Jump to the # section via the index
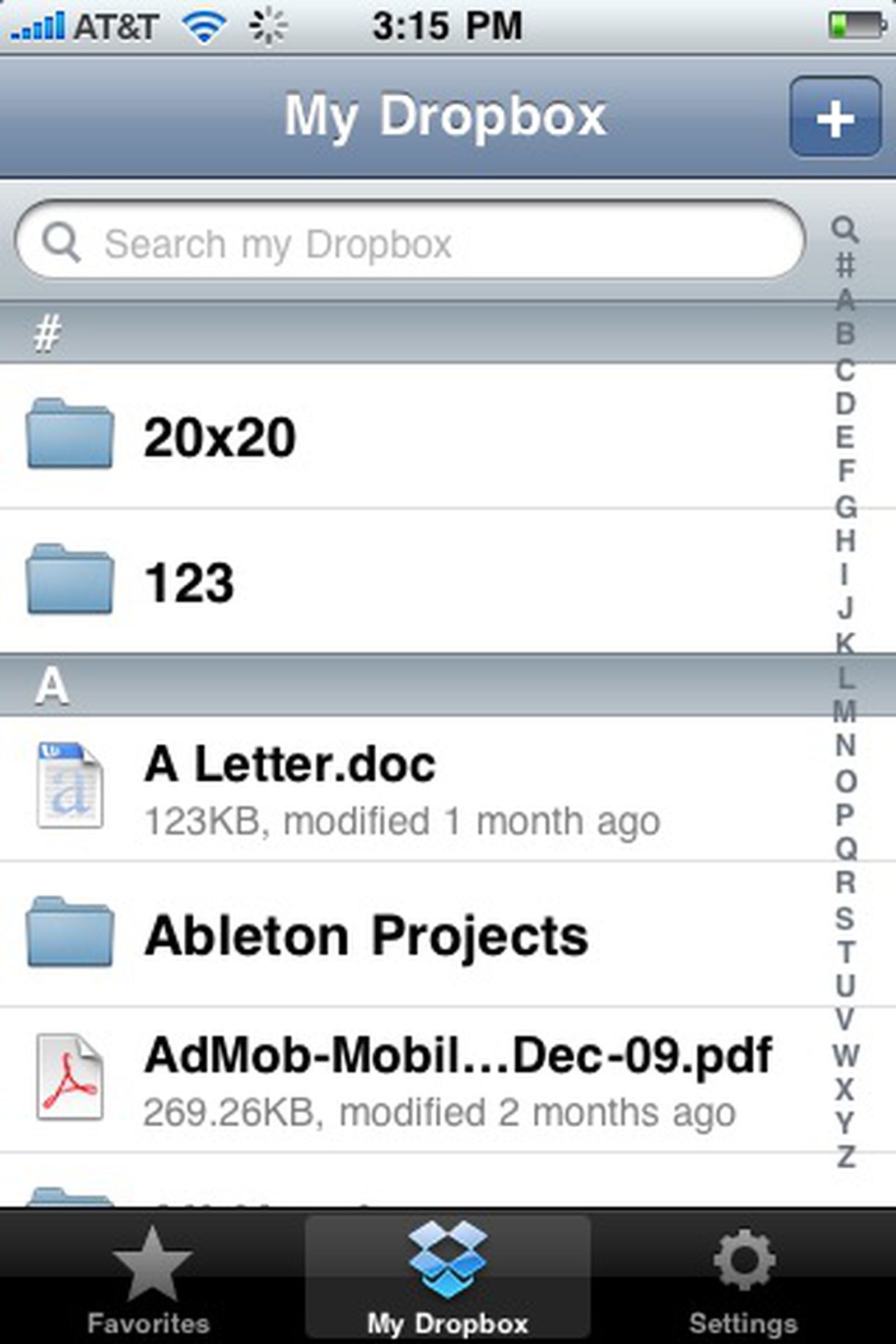Screen dimensions: 896x1344 846,263
